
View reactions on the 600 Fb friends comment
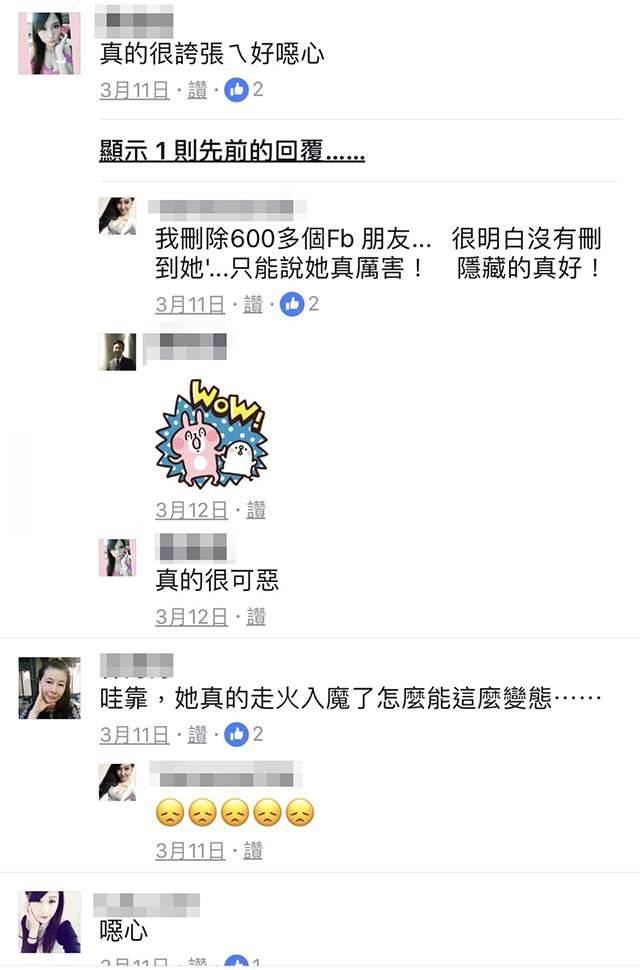[x=300, y=304]
